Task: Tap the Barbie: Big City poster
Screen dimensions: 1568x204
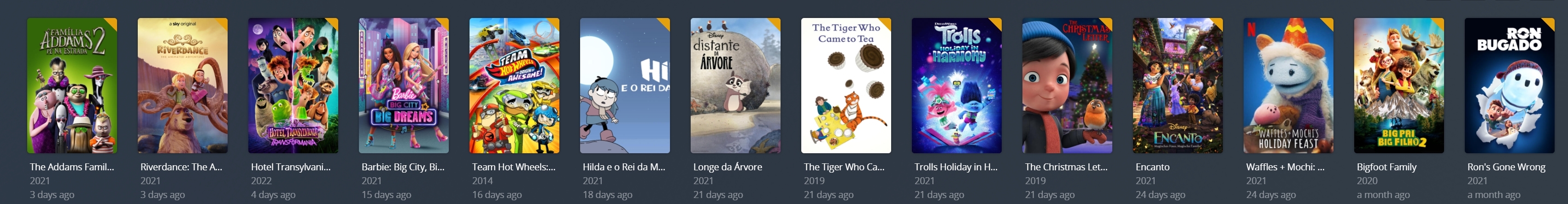Action: coord(404,85)
